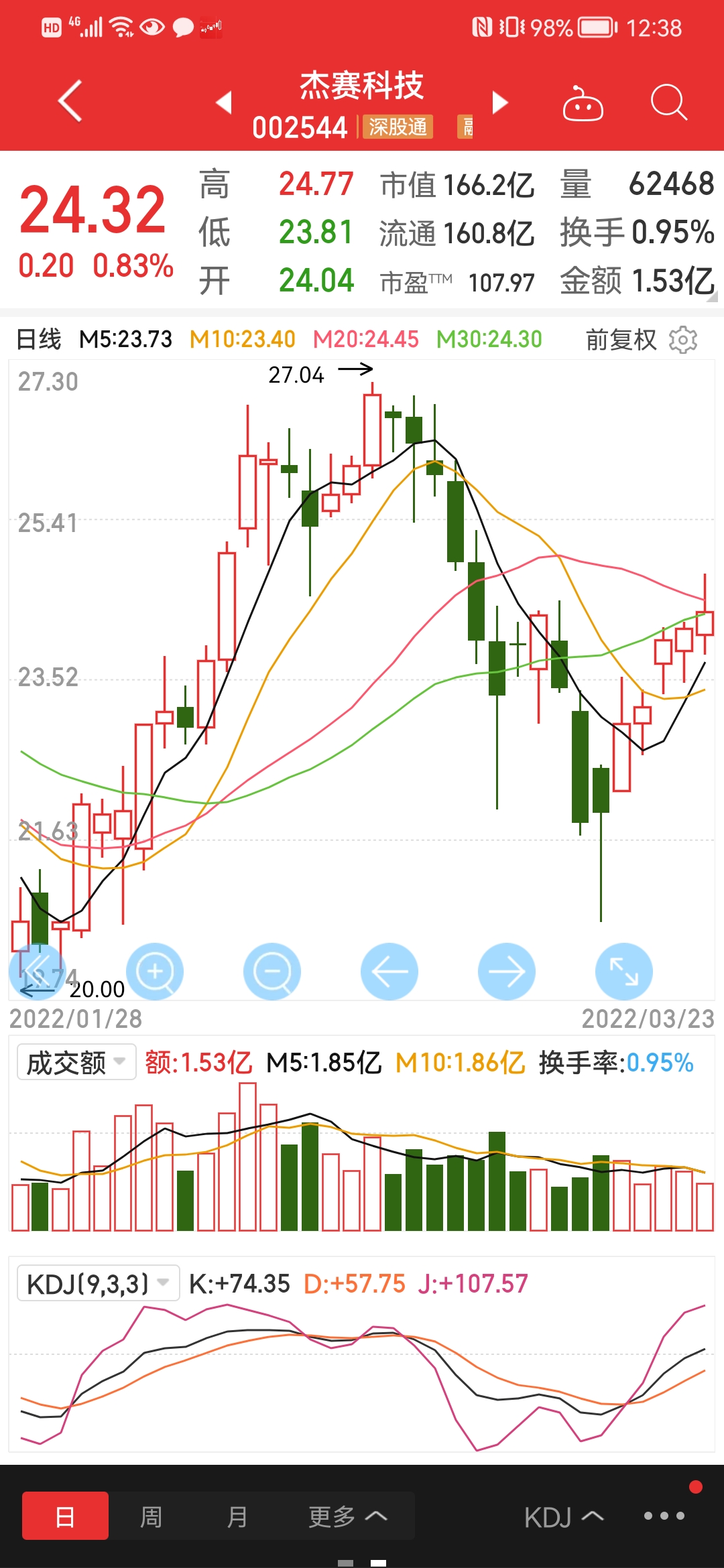This screenshot has width=724, height=1568.
Task: Select the 日 daily chart tab
Action: tap(65, 1516)
